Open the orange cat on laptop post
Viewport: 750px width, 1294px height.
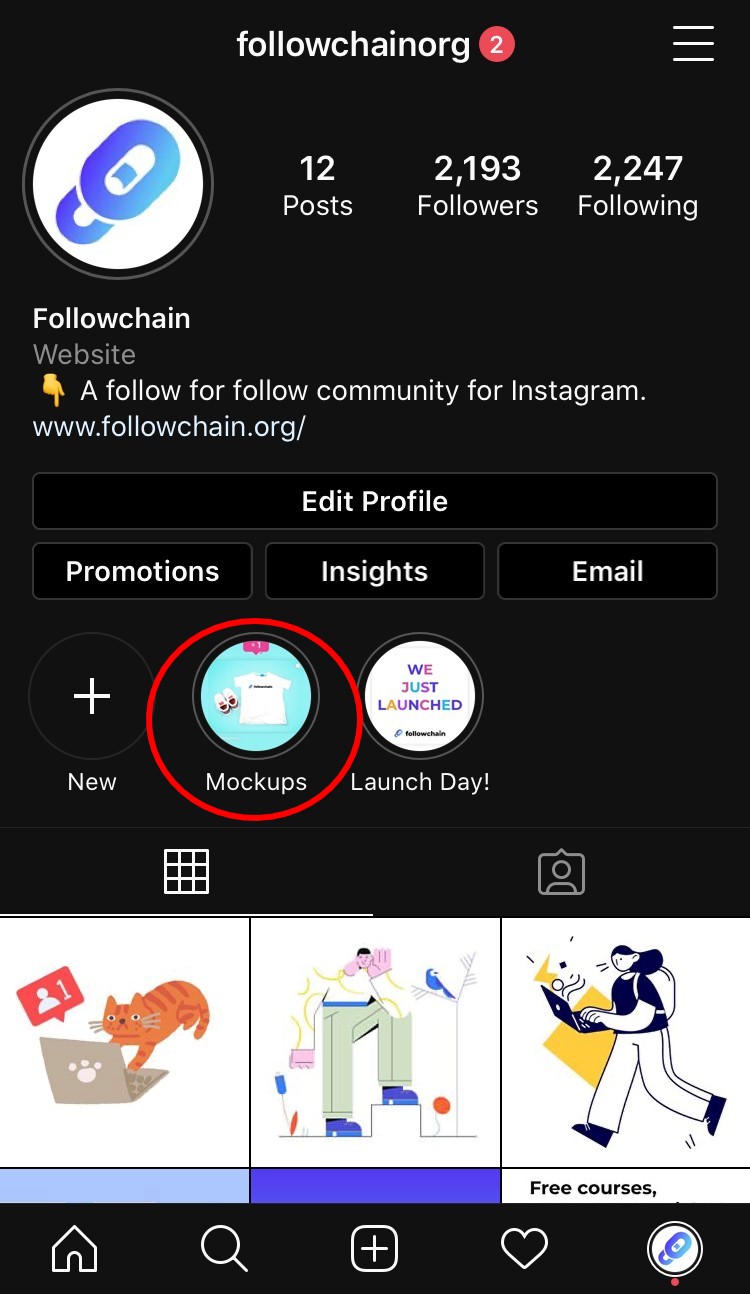point(124,1042)
